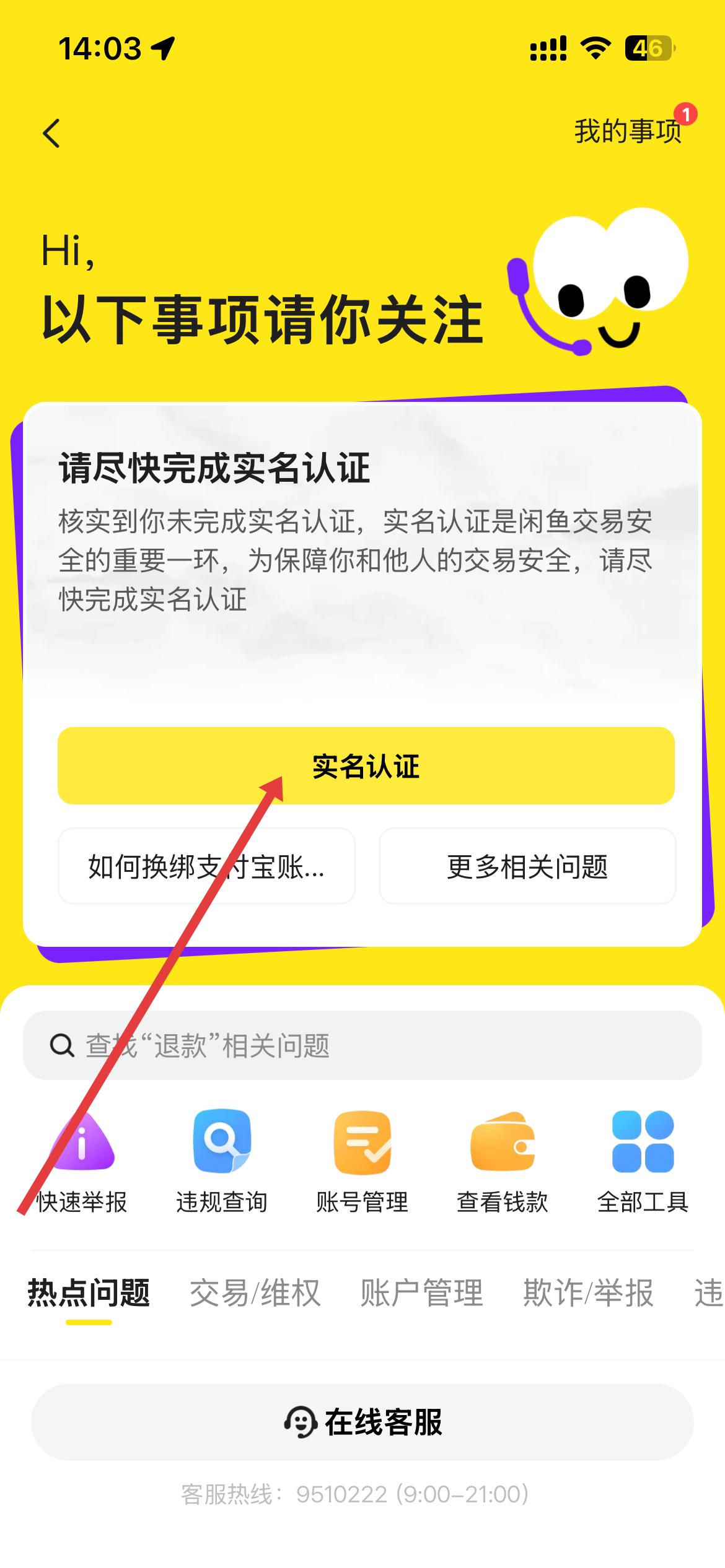View 更多相关问题

tap(527, 866)
